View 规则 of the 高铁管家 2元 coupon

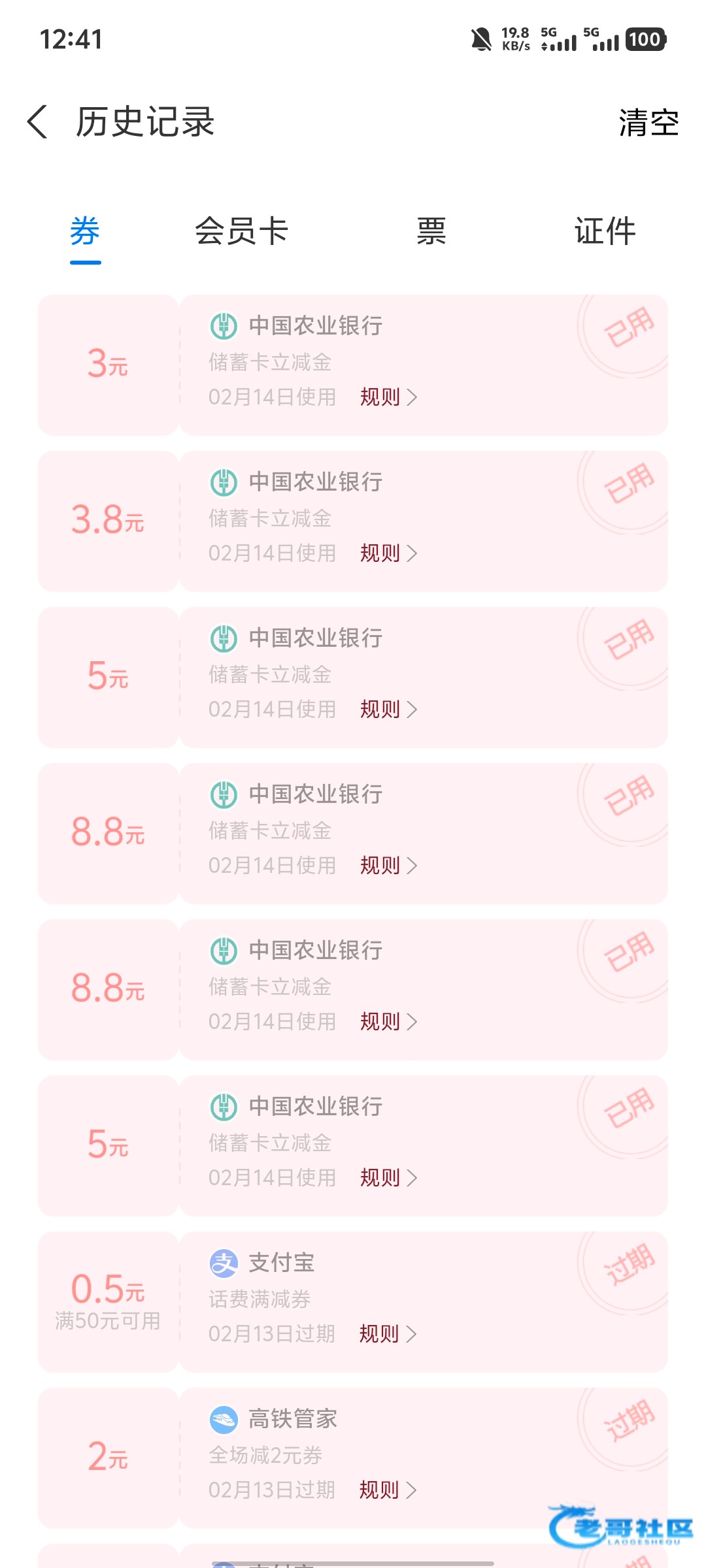tap(387, 1490)
